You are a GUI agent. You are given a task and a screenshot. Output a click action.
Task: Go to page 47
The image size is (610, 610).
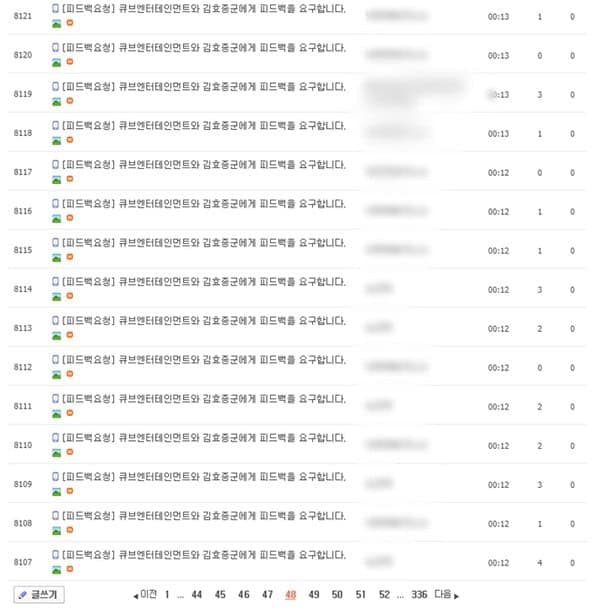267,594
